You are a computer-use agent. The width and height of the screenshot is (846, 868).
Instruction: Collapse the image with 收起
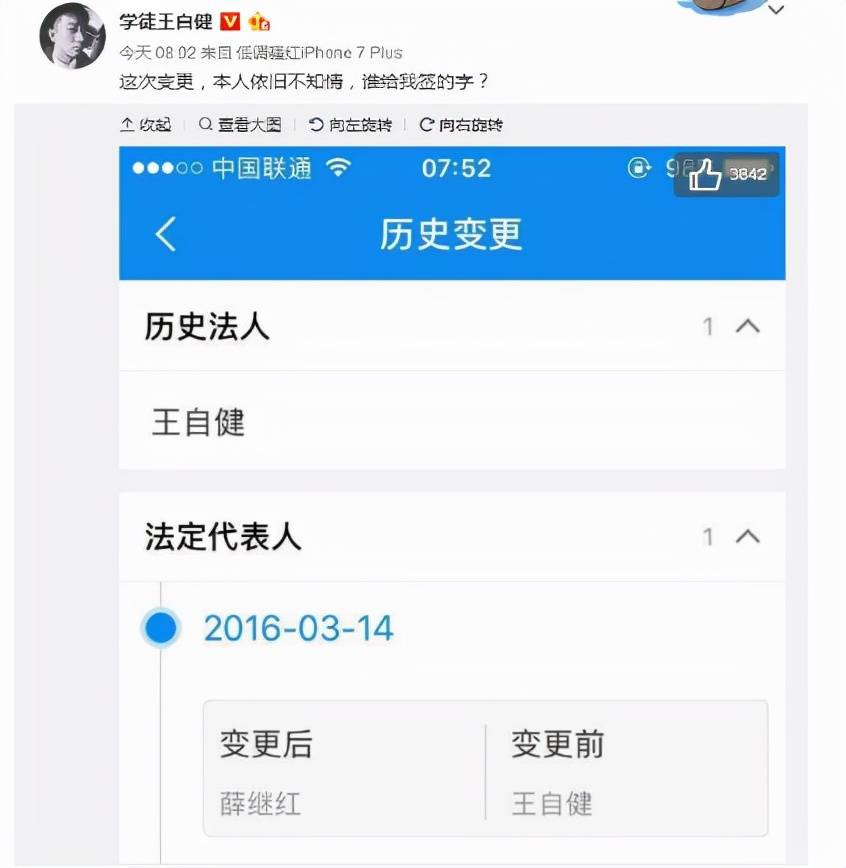point(146,125)
